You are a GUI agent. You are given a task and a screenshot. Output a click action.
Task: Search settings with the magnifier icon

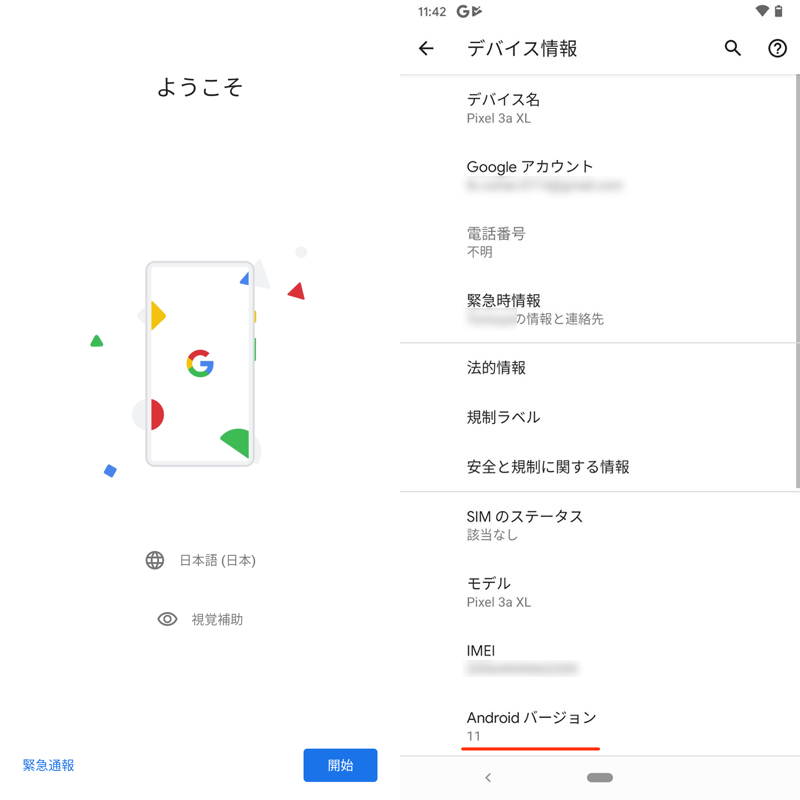[733, 48]
